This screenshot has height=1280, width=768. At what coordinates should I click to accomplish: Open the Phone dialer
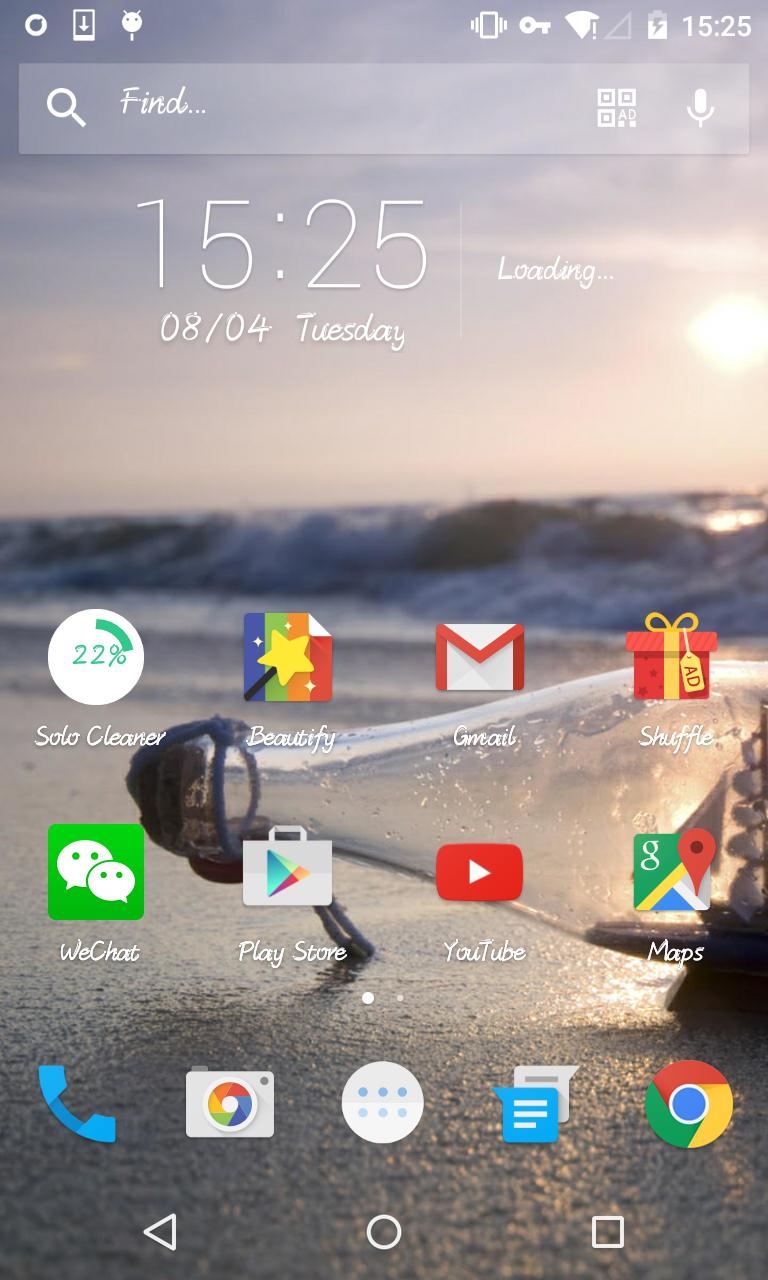(77, 1102)
